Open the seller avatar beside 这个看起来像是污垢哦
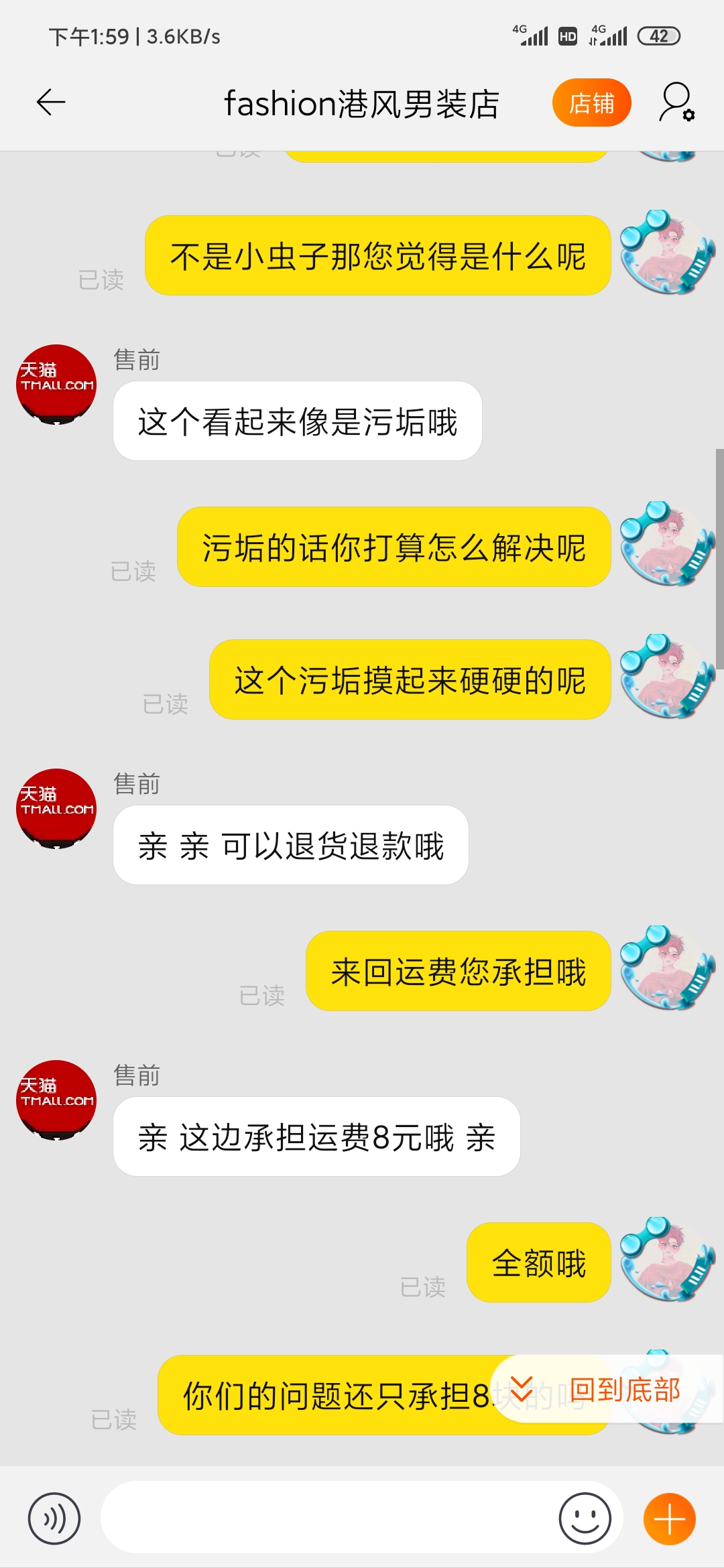The width and height of the screenshot is (724, 1568). tap(56, 385)
